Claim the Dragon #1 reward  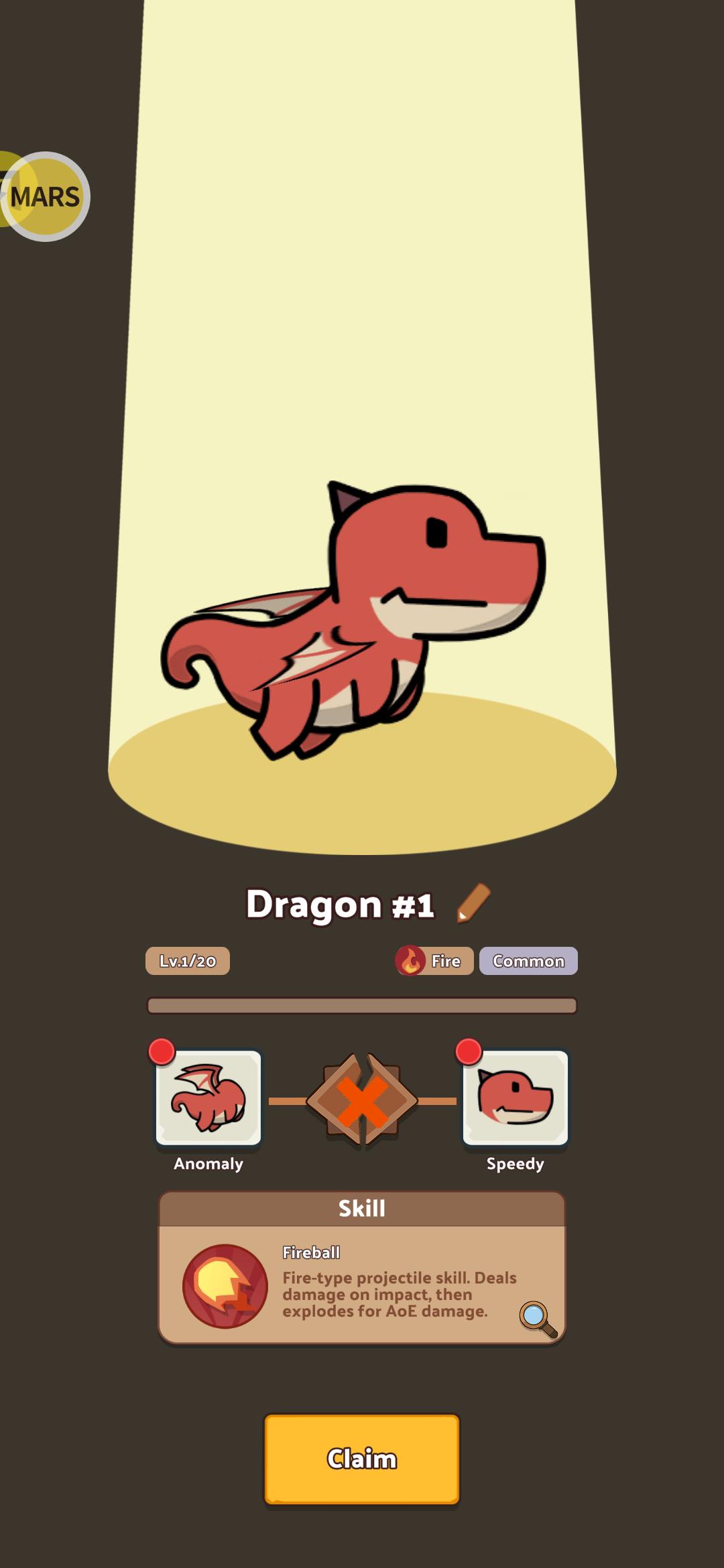click(361, 1459)
